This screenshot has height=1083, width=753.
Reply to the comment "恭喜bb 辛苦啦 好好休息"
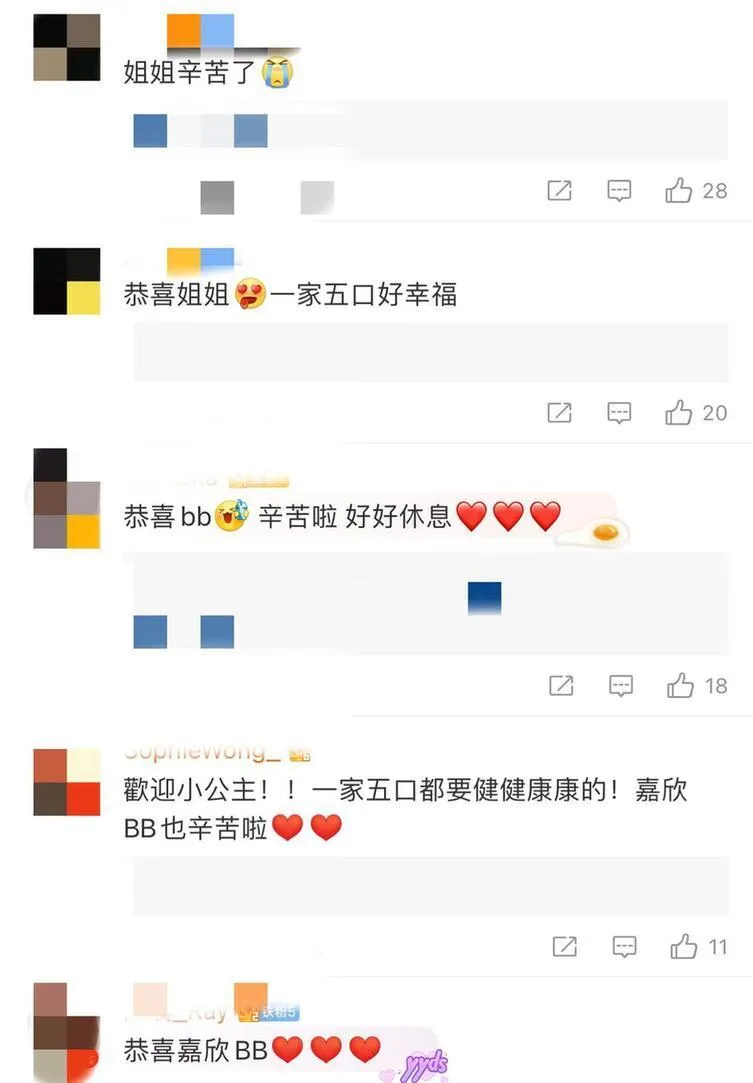(621, 685)
